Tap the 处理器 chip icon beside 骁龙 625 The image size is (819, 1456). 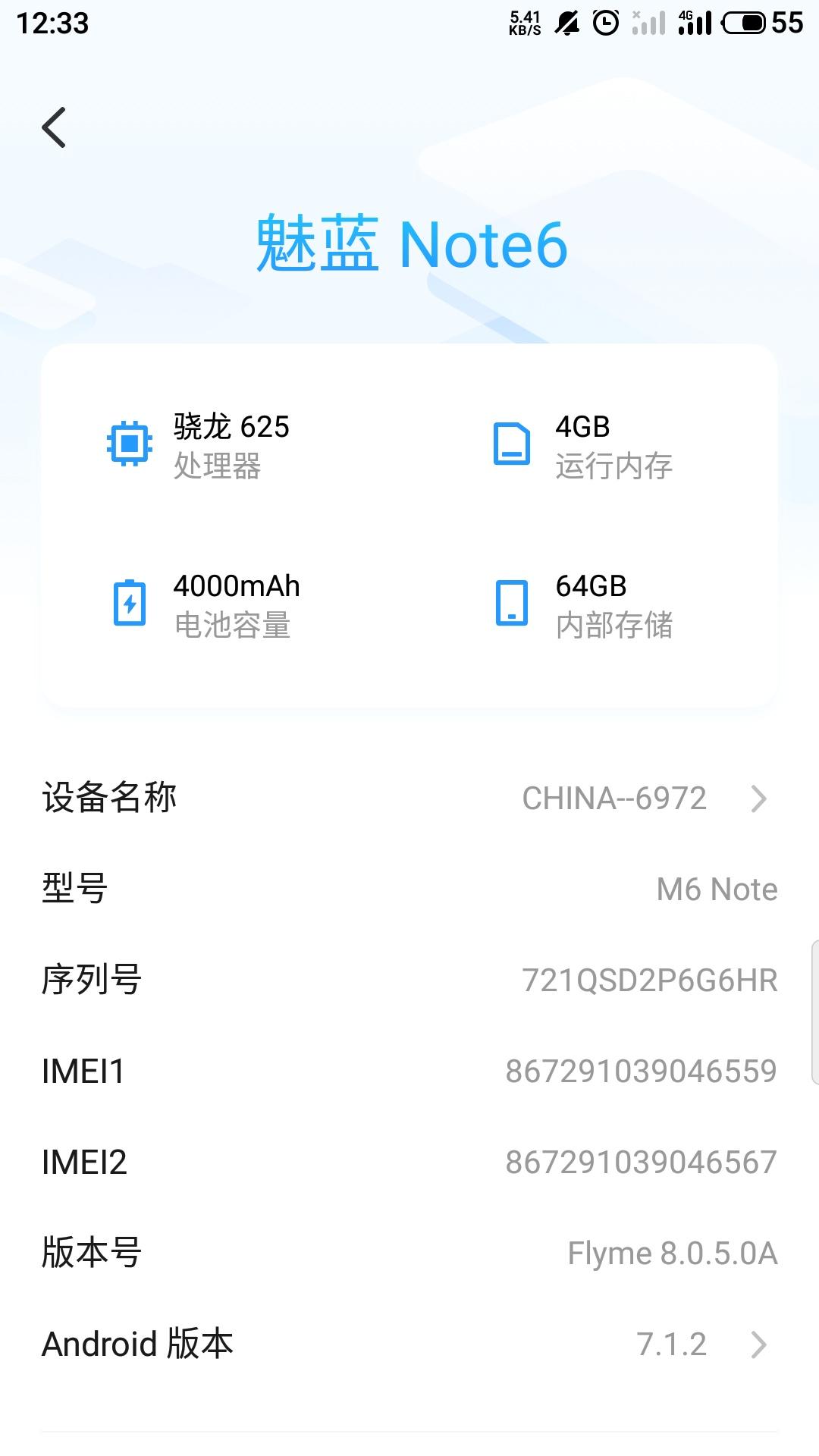(129, 446)
